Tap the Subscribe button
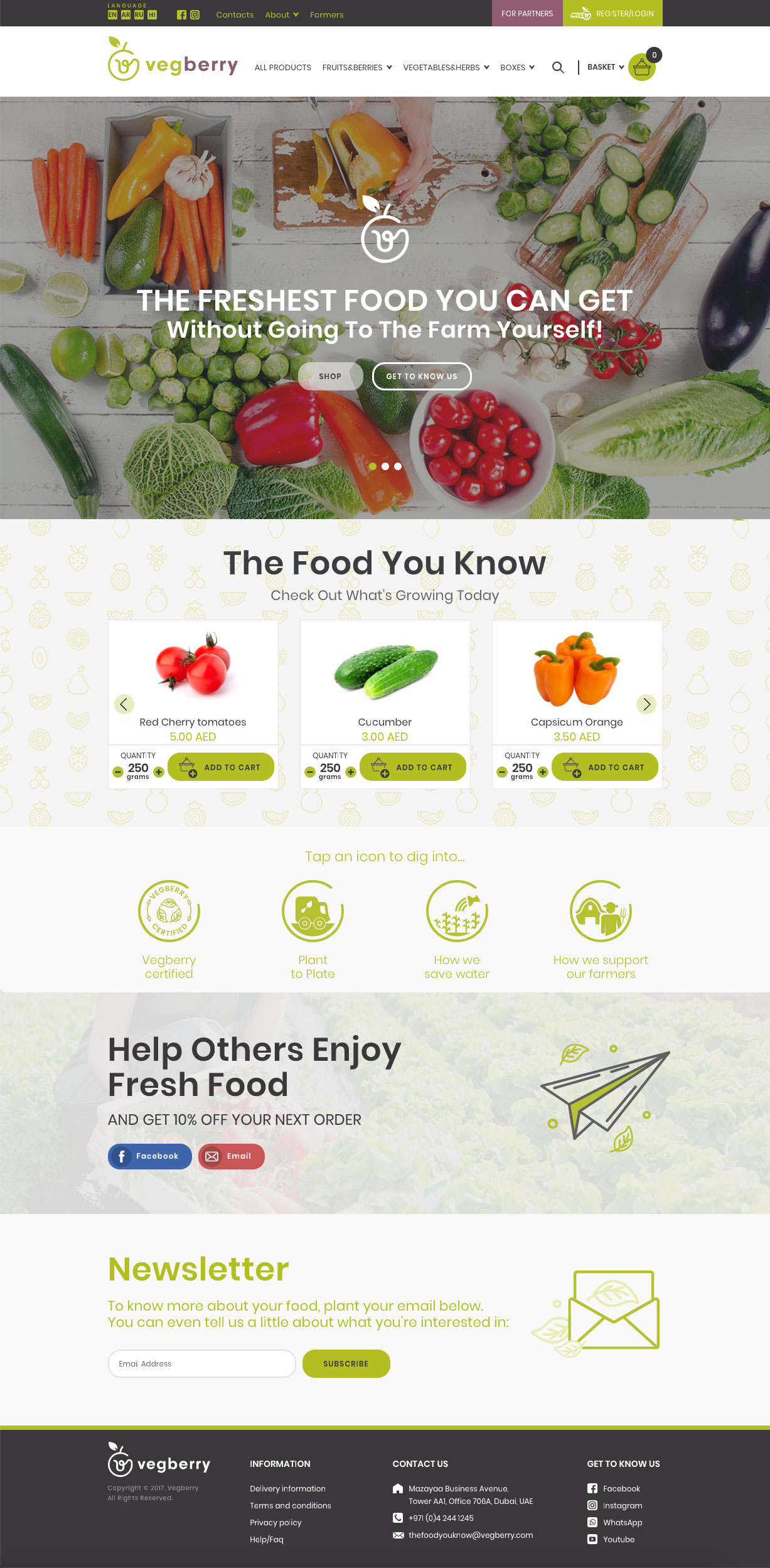 (346, 1363)
